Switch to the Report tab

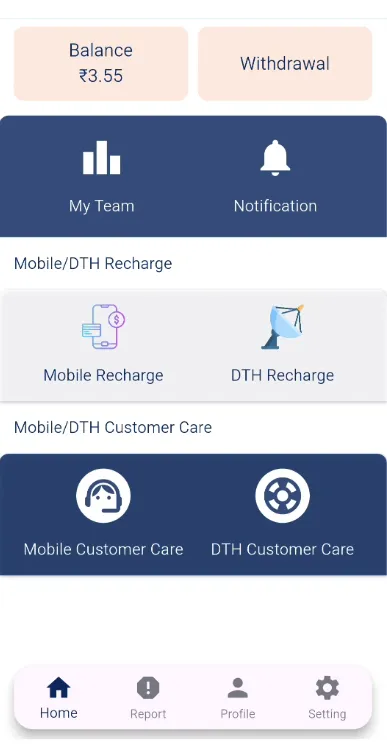[x=148, y=698]
